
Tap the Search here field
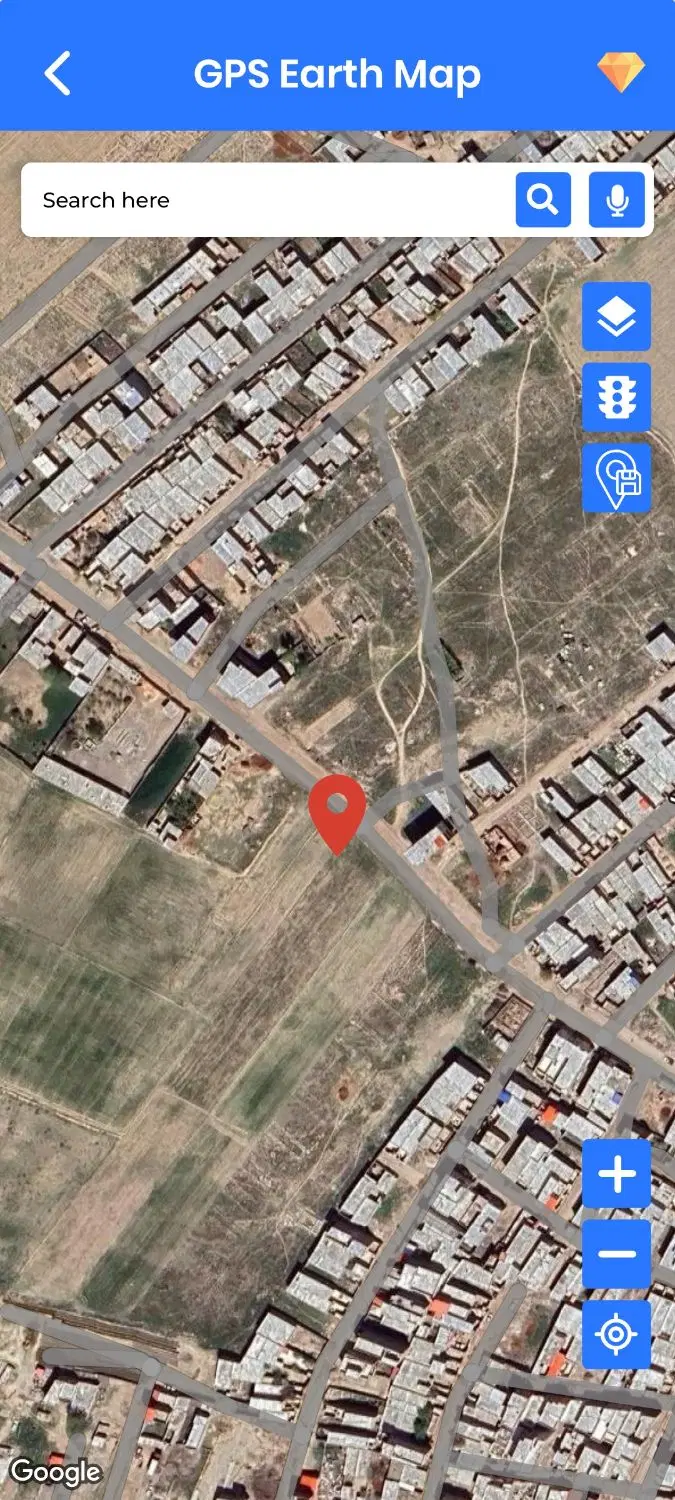coord(266,200)
